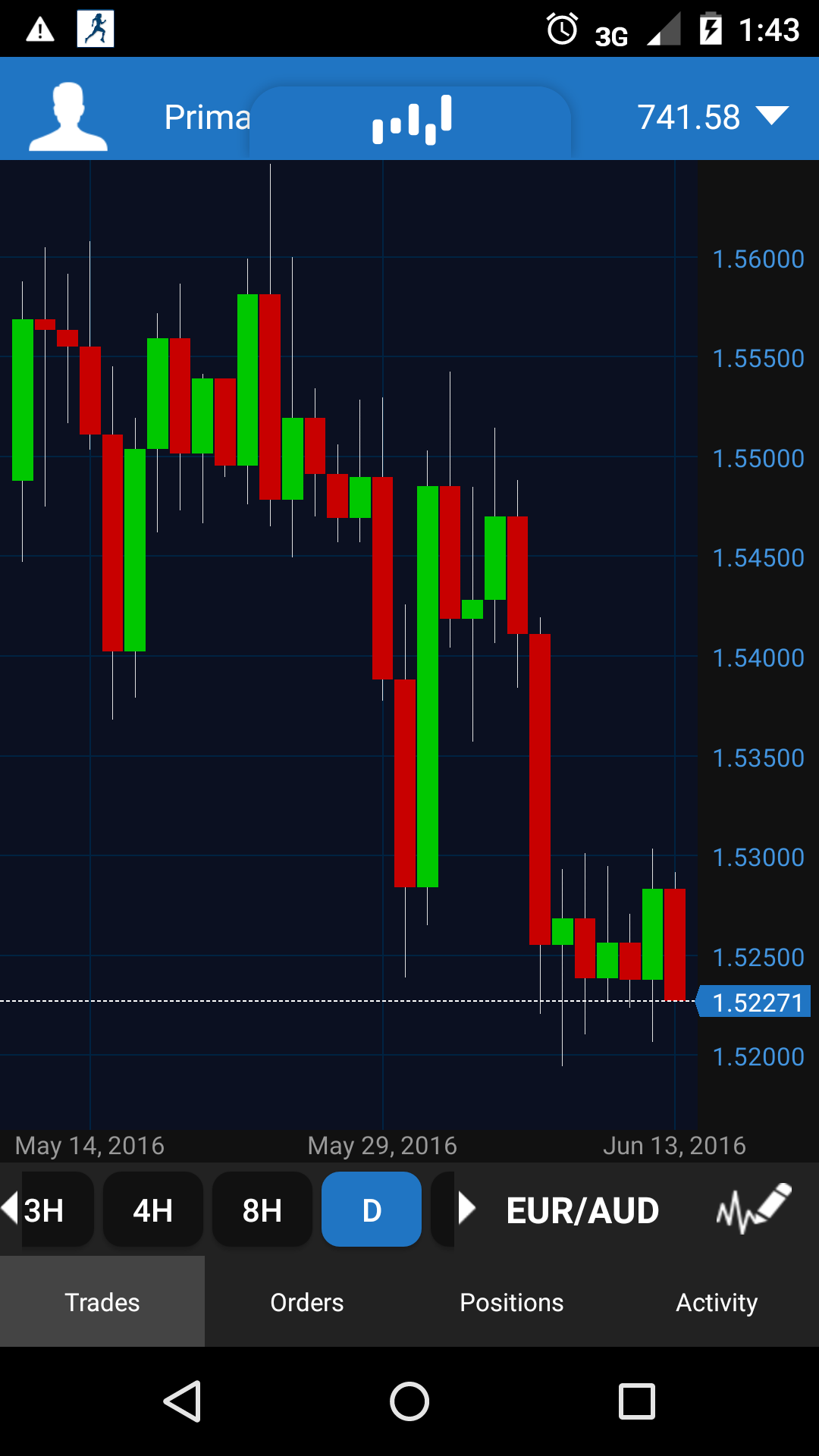819x1456 pixels.
Task: Select the D daily timeframe
Action: [x=372, y=1210]
